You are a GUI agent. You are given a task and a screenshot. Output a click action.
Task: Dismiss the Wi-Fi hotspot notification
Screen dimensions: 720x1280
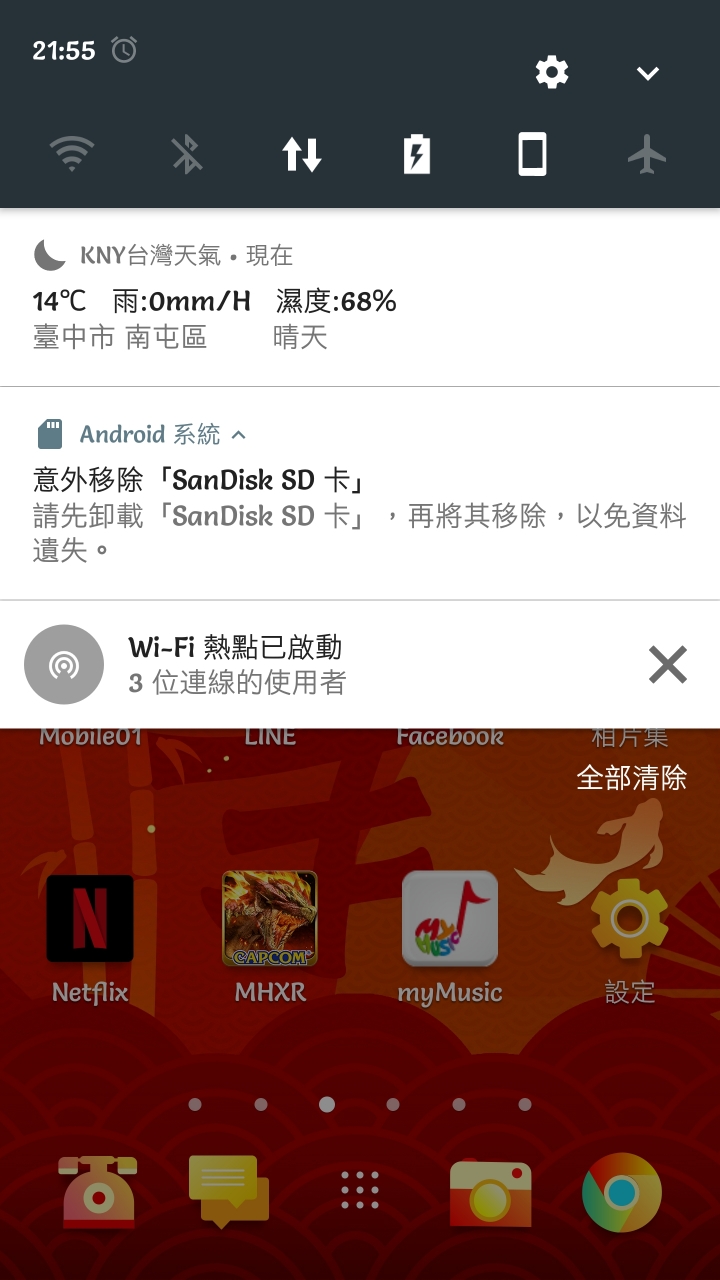[x=667, y=665]
